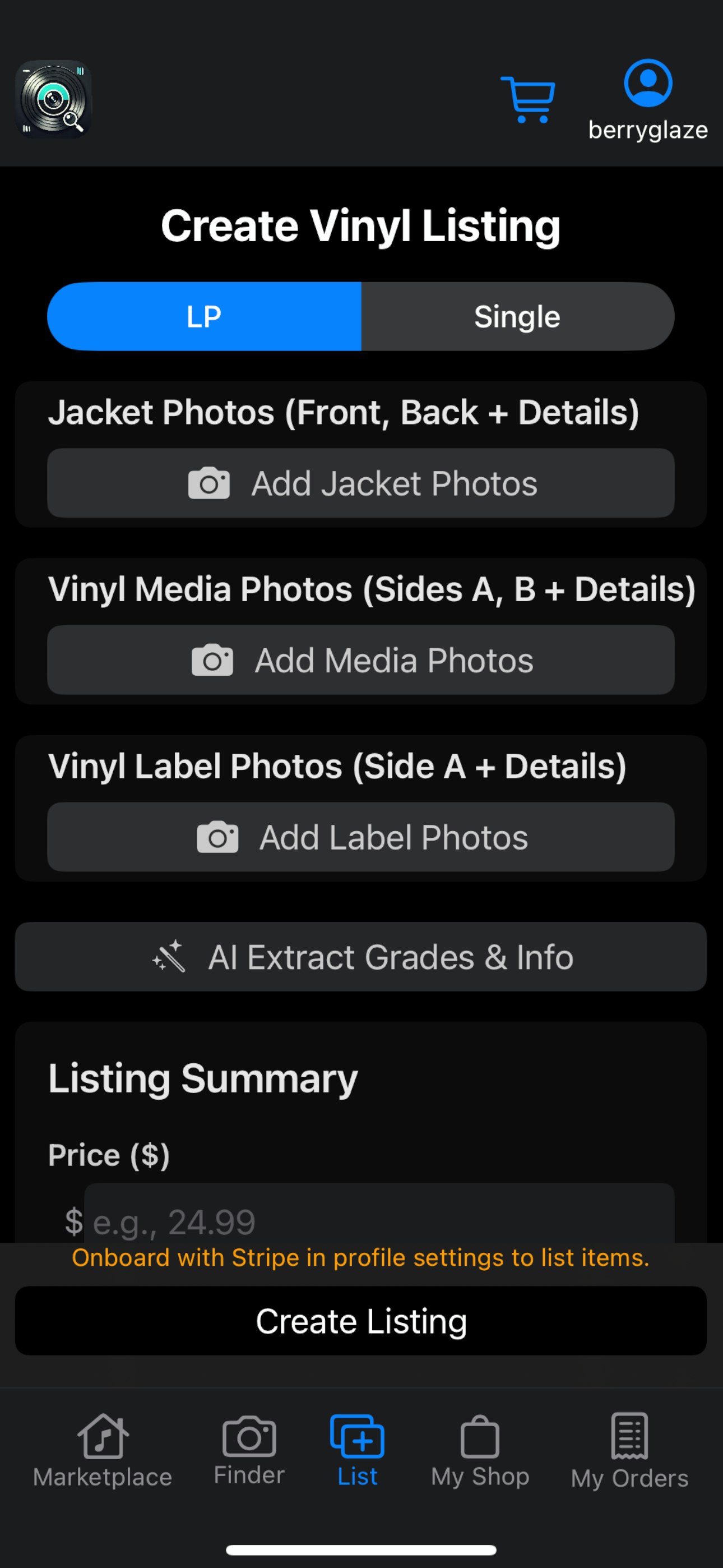This screenshot has width=723, height=1568.
Task: Switch to the Single listing type
Action: click(x=517, y=316)
